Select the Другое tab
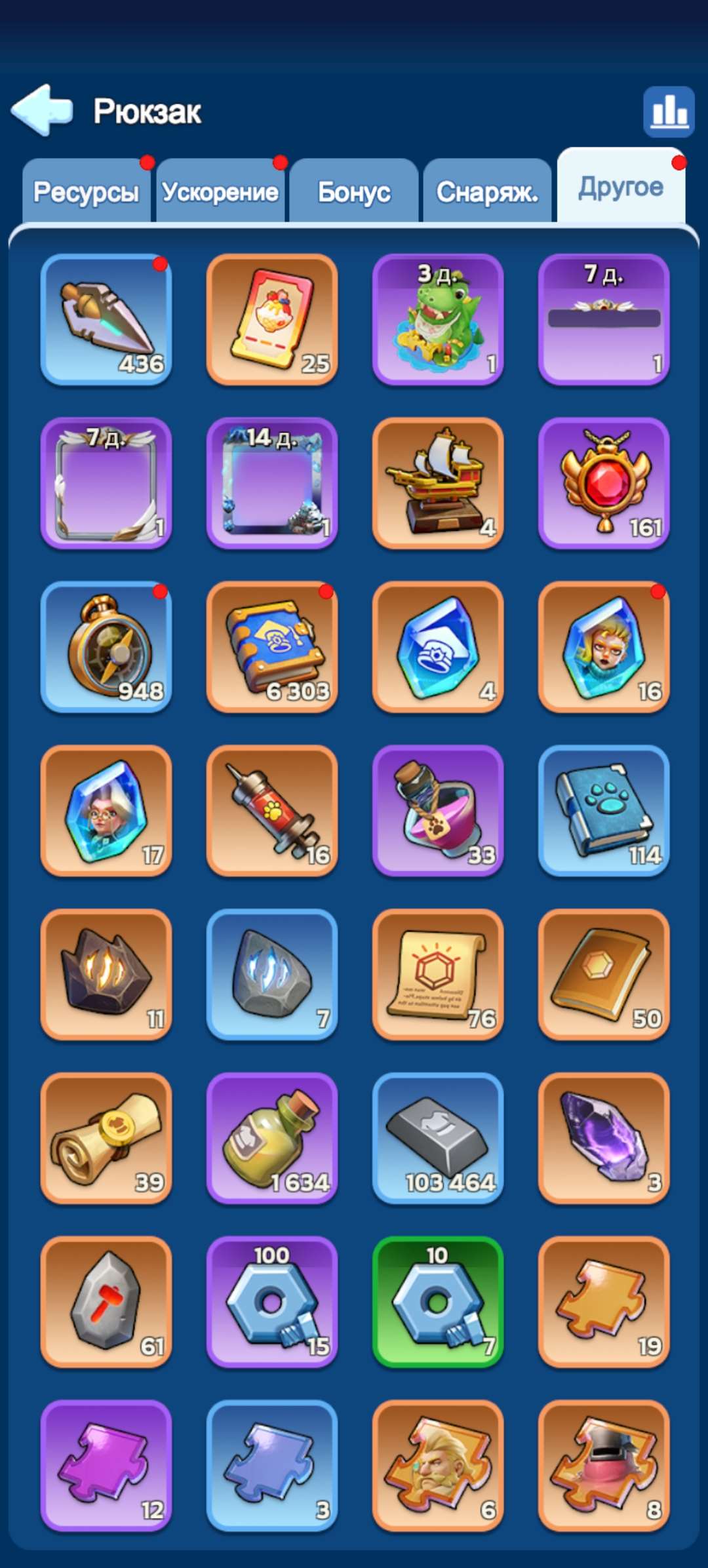The height and width of the screenshot is (1568, 708). [x=621, y=186]
